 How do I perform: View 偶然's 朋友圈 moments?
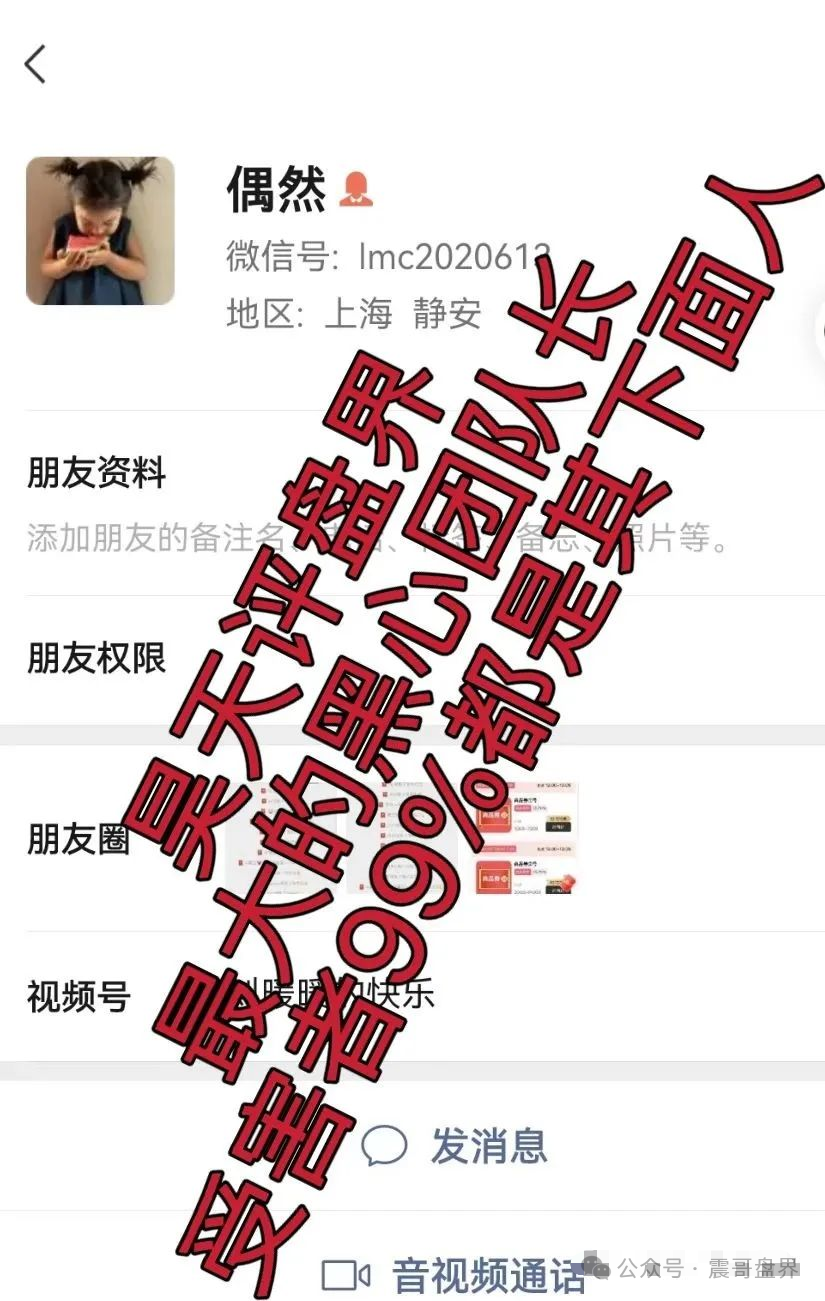[x=79, y=839]
